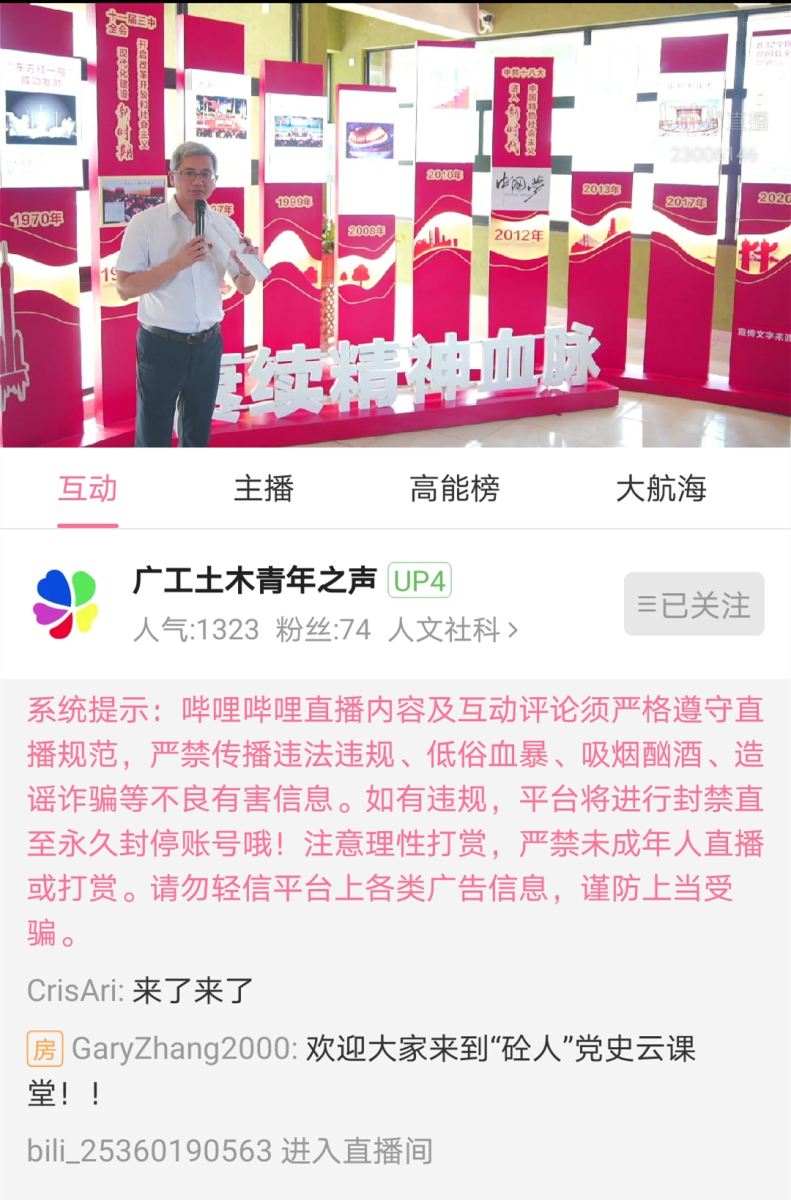
Task: Tap the live video player
Action: (x=395, y=224)
